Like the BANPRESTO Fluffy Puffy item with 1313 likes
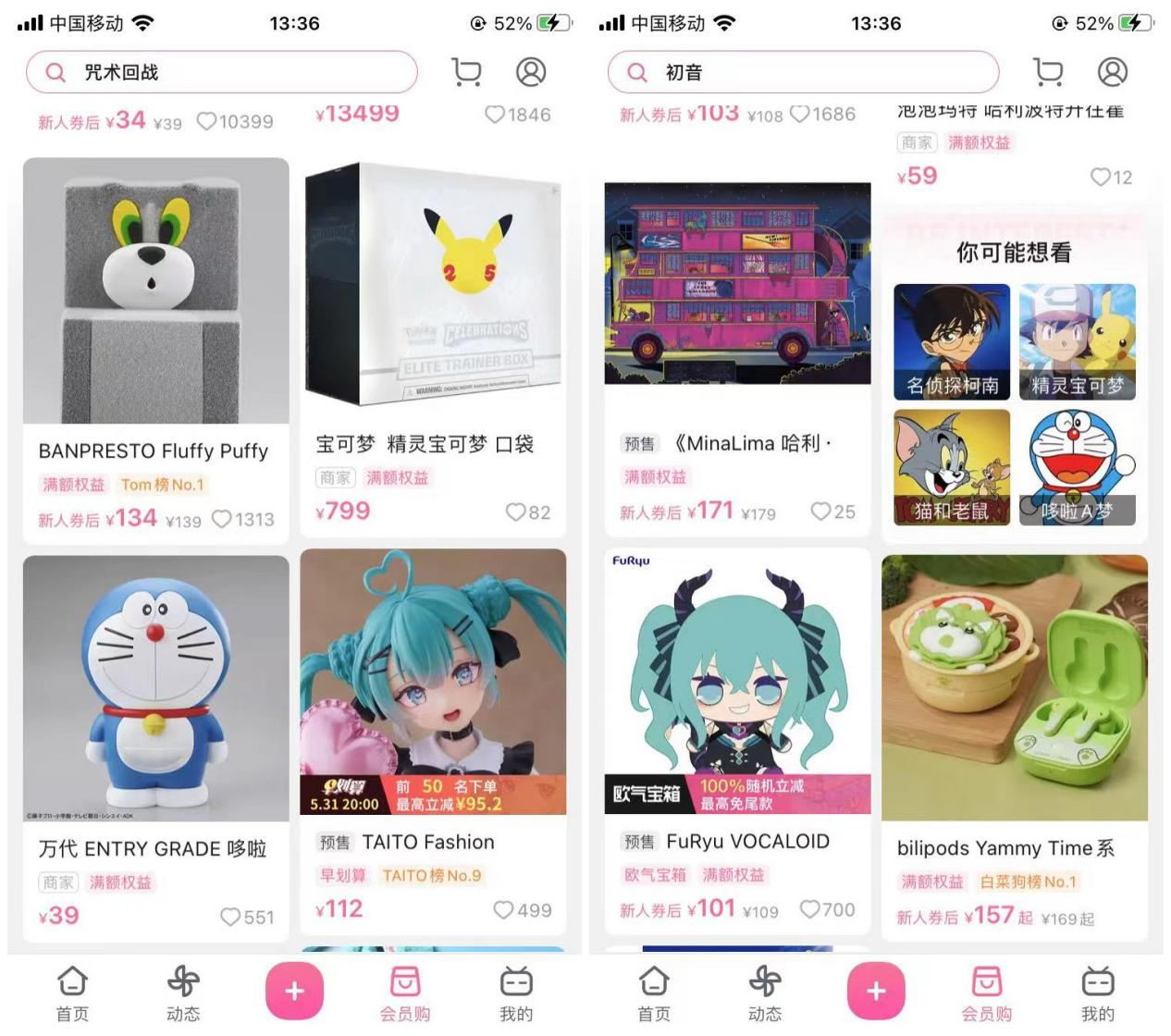 [x=222, y=519]
